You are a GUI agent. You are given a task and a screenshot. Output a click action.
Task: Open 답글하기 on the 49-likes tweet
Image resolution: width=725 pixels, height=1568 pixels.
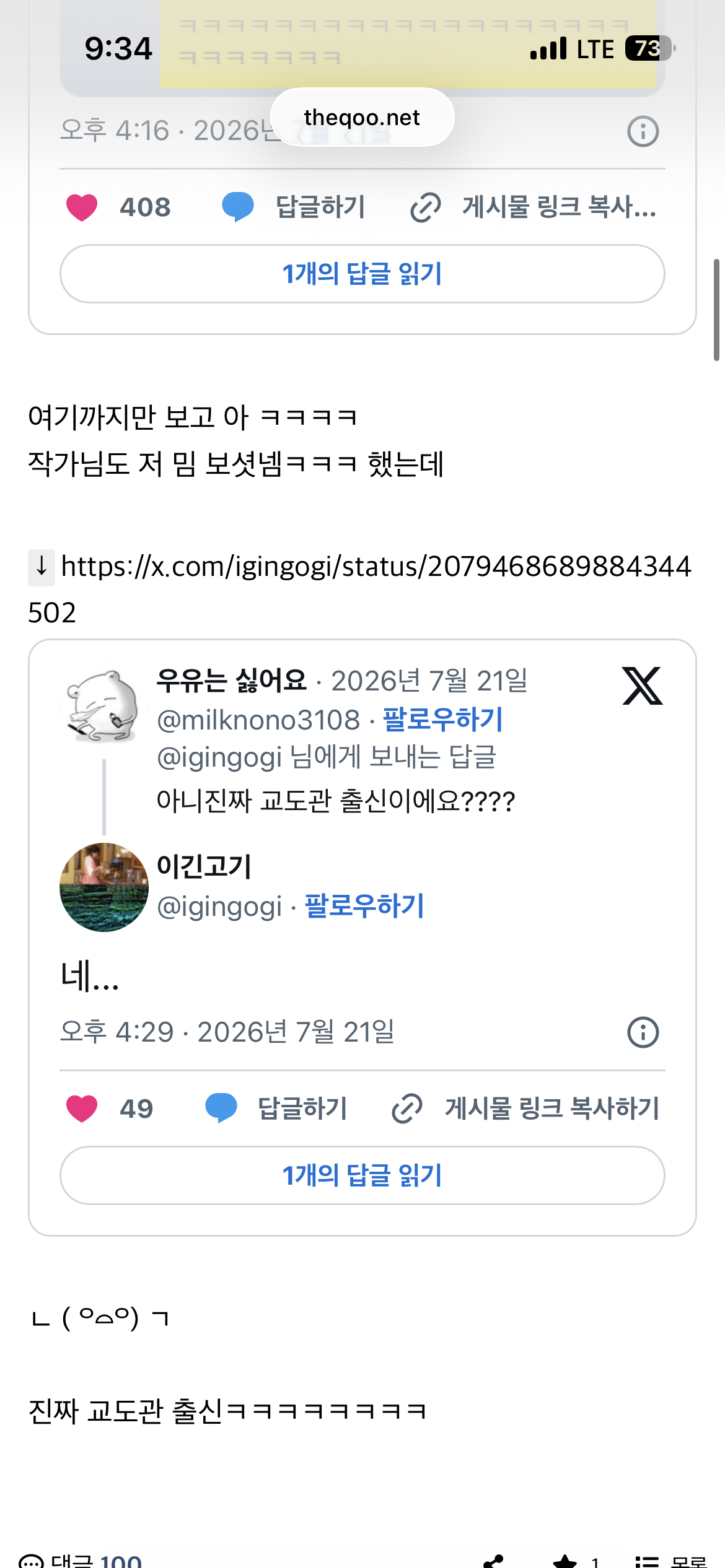click(x=276, y=1108)
